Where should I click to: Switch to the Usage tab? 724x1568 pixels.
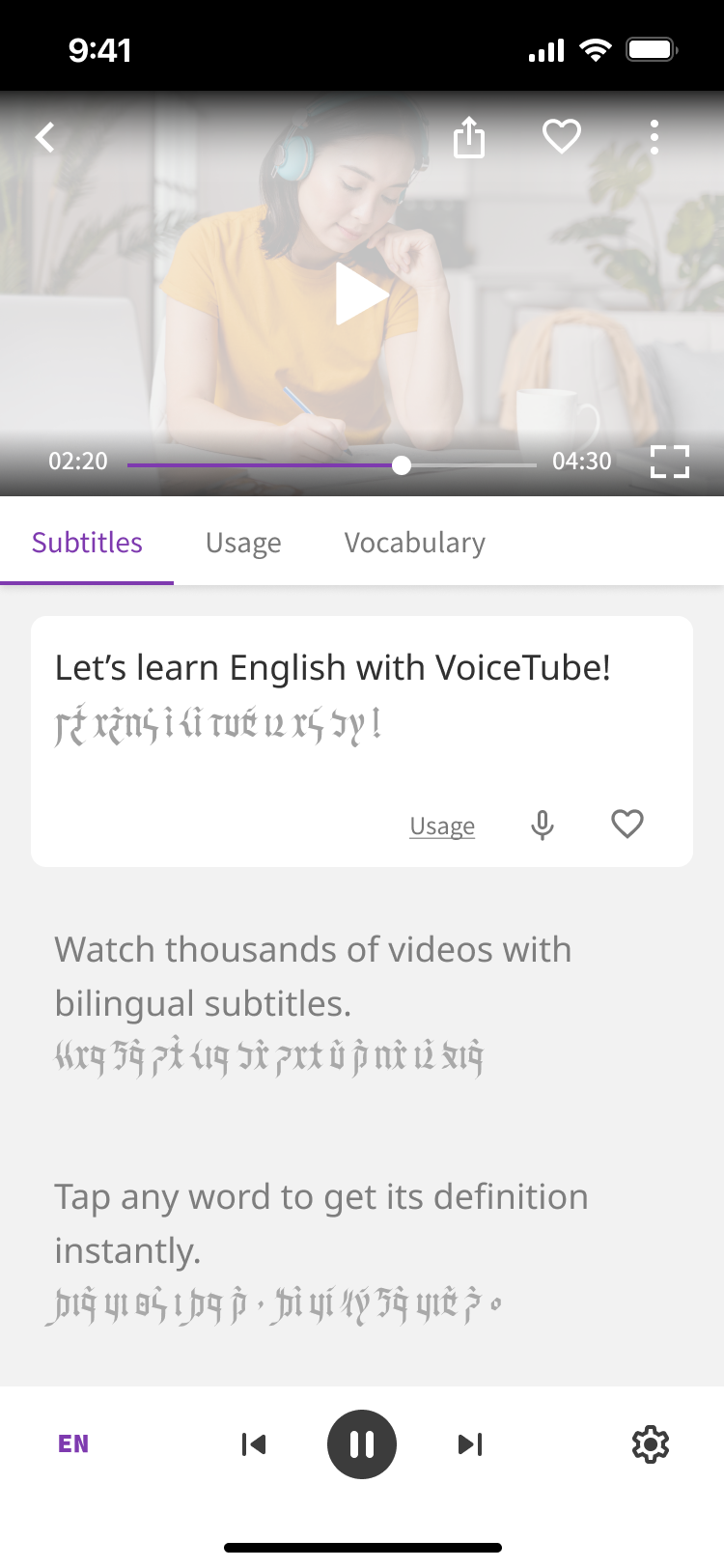pos(243,543)
